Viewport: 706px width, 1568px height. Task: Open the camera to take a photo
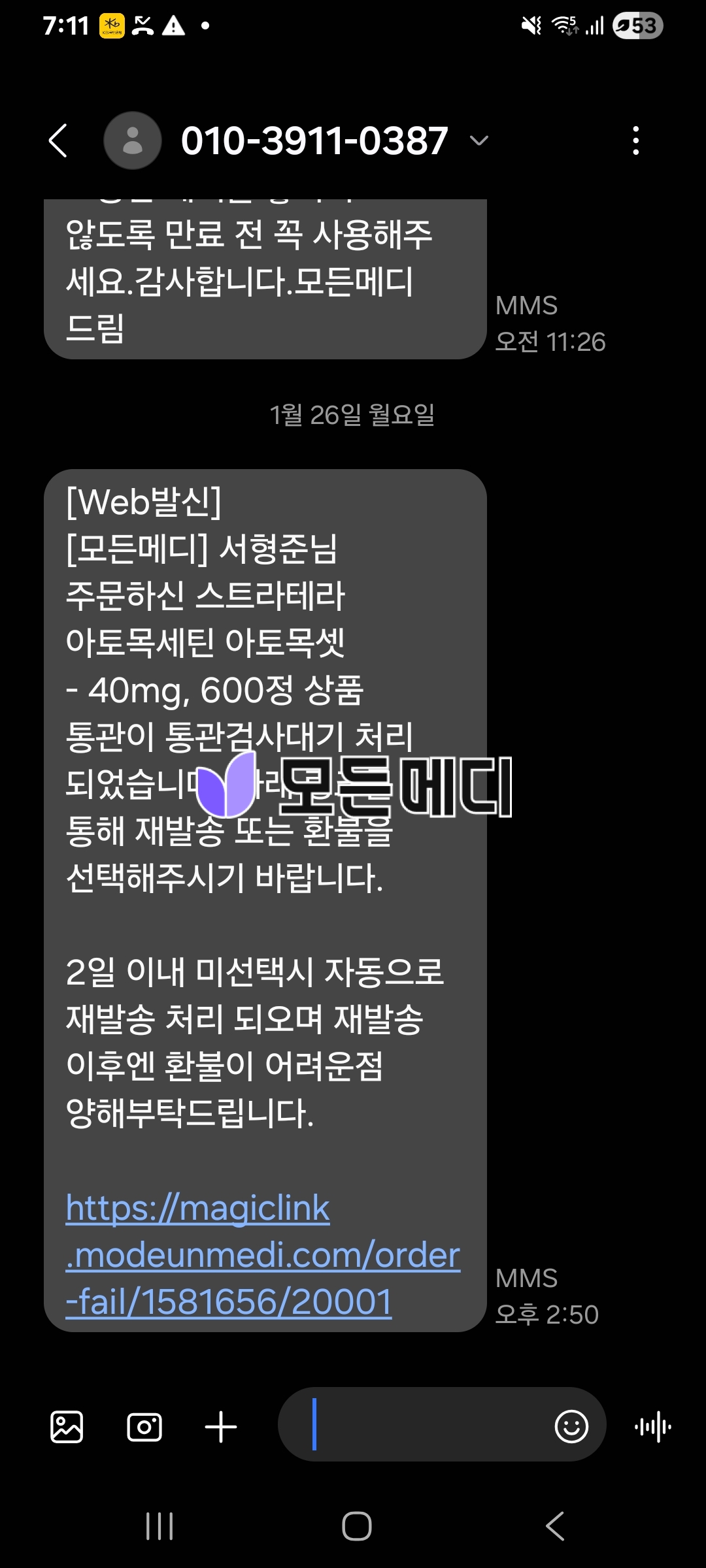pos(144,1427)
